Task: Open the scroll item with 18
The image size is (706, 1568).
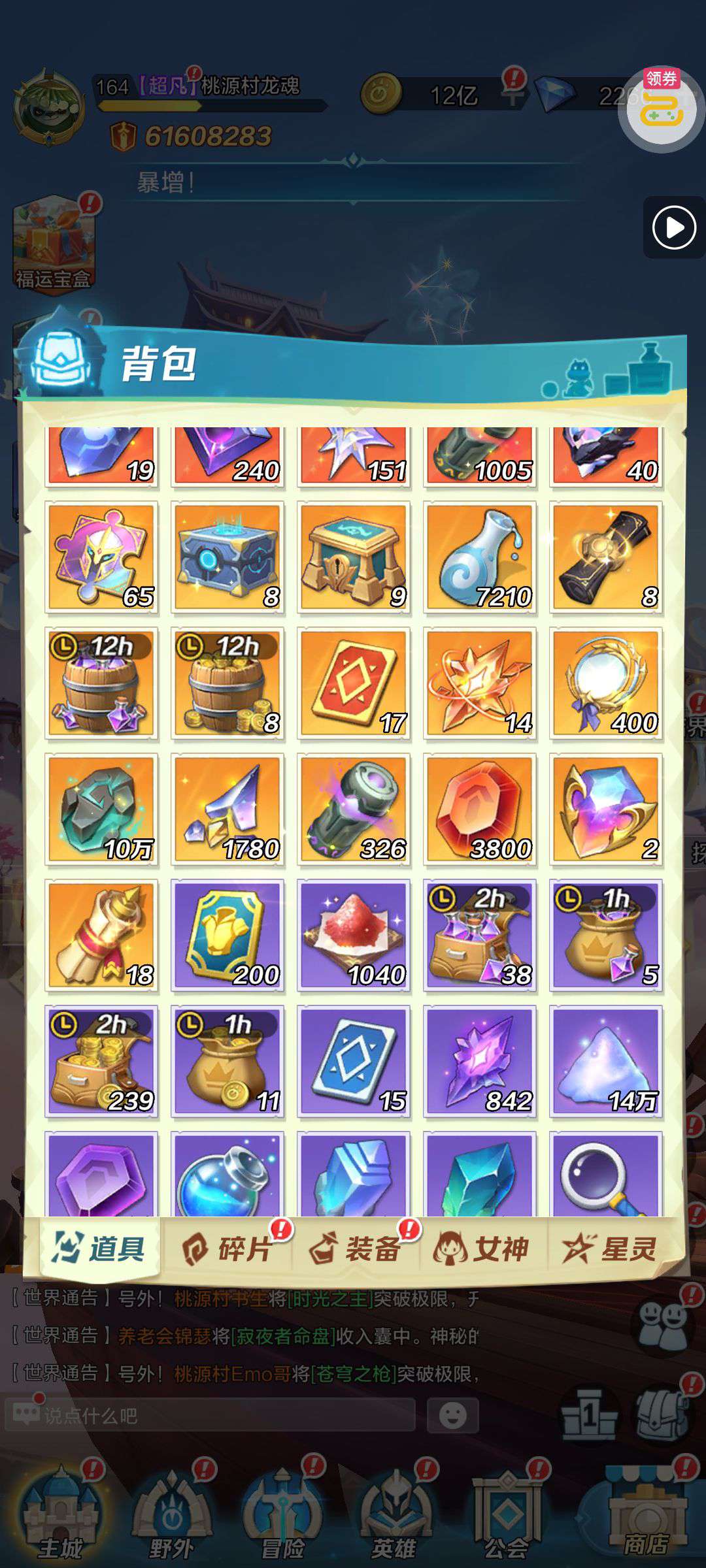Action: [x=101, y=936]
